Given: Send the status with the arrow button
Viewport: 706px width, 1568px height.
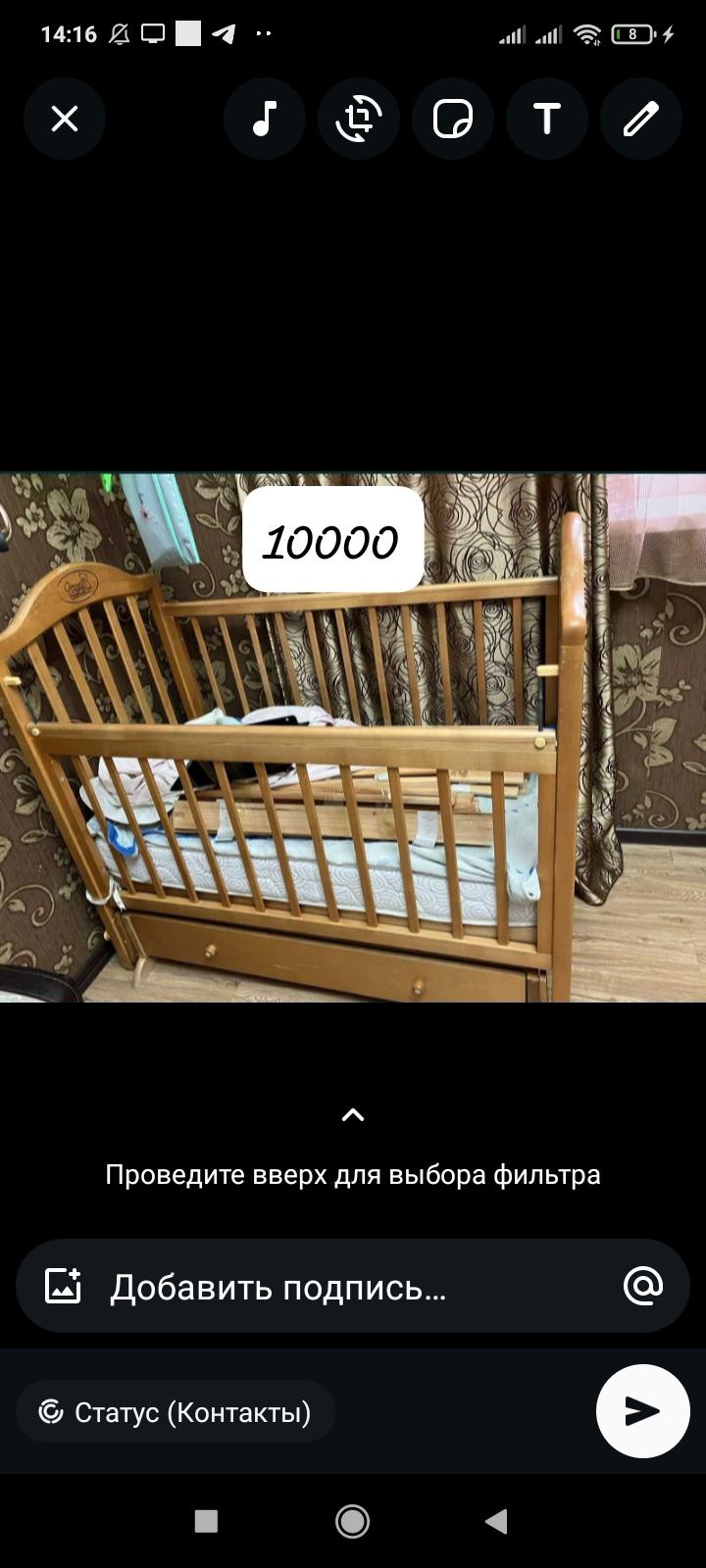Looking at the screenshot, I should coord(642,1411).
